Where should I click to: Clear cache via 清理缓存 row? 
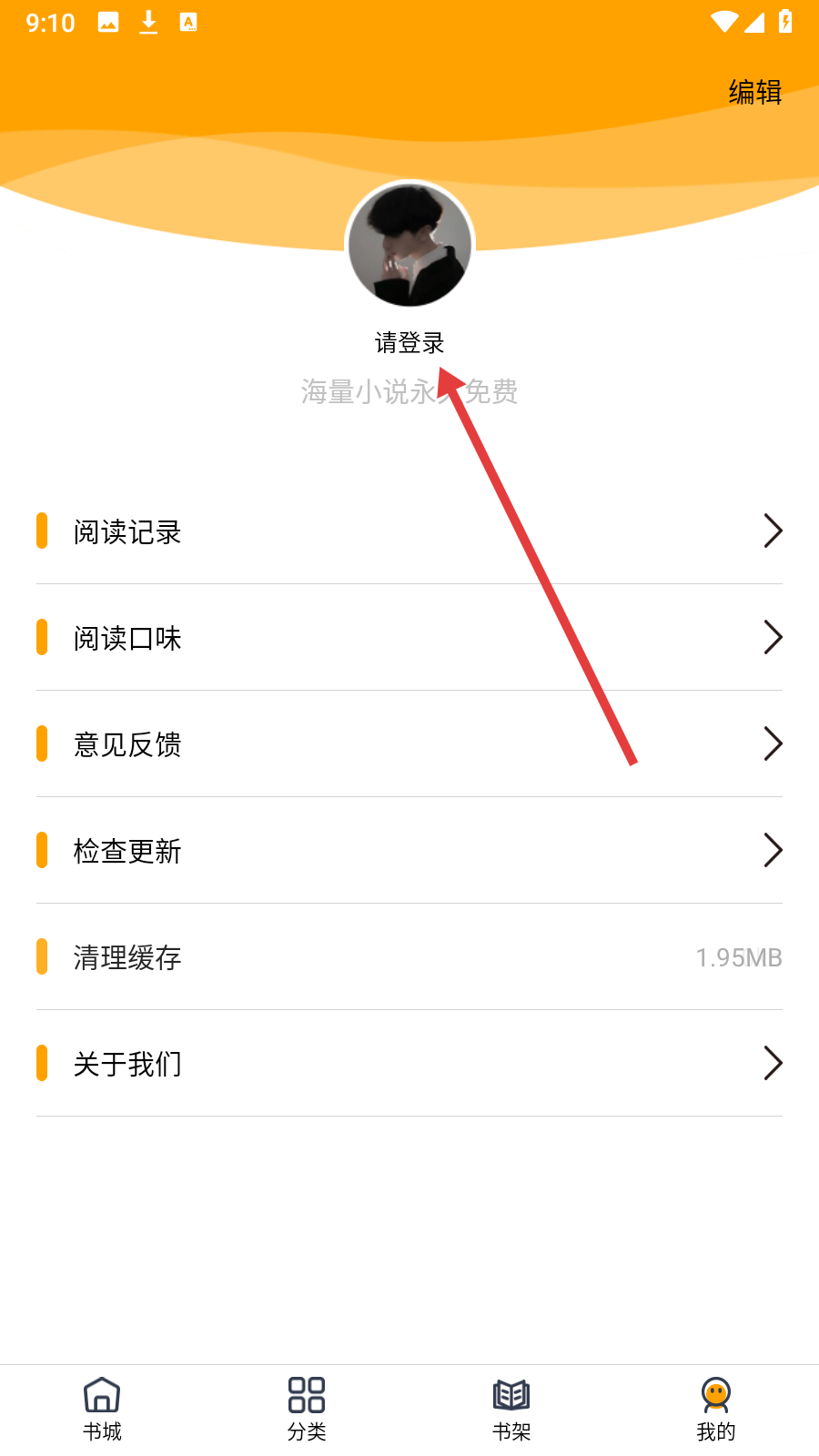[x=409, y=957]
